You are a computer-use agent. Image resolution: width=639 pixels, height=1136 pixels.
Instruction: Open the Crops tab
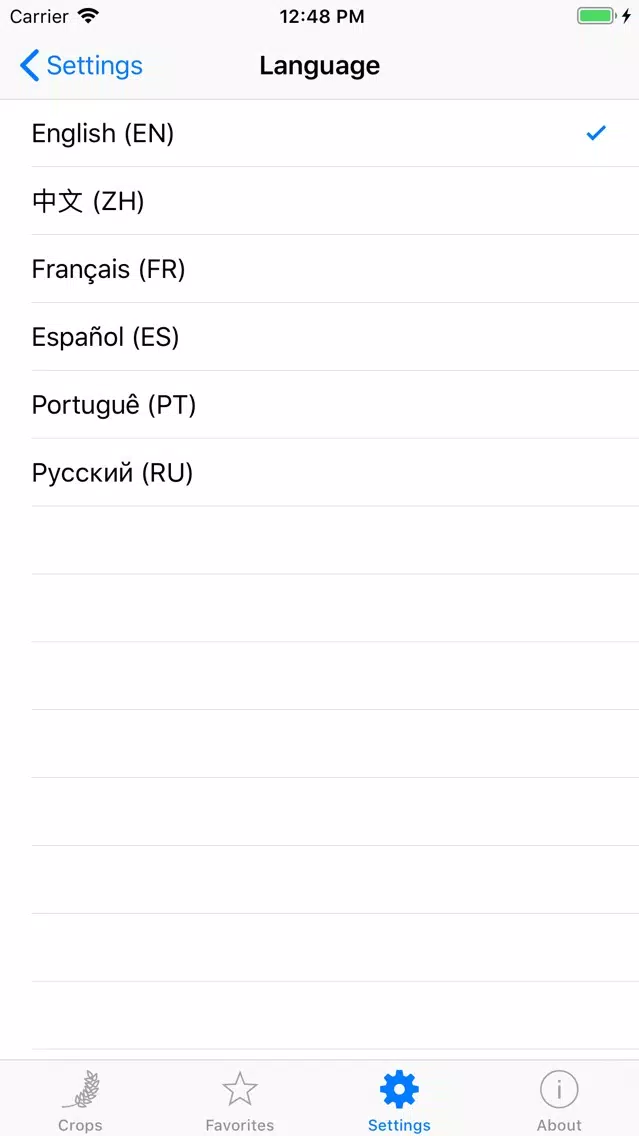80,1099
